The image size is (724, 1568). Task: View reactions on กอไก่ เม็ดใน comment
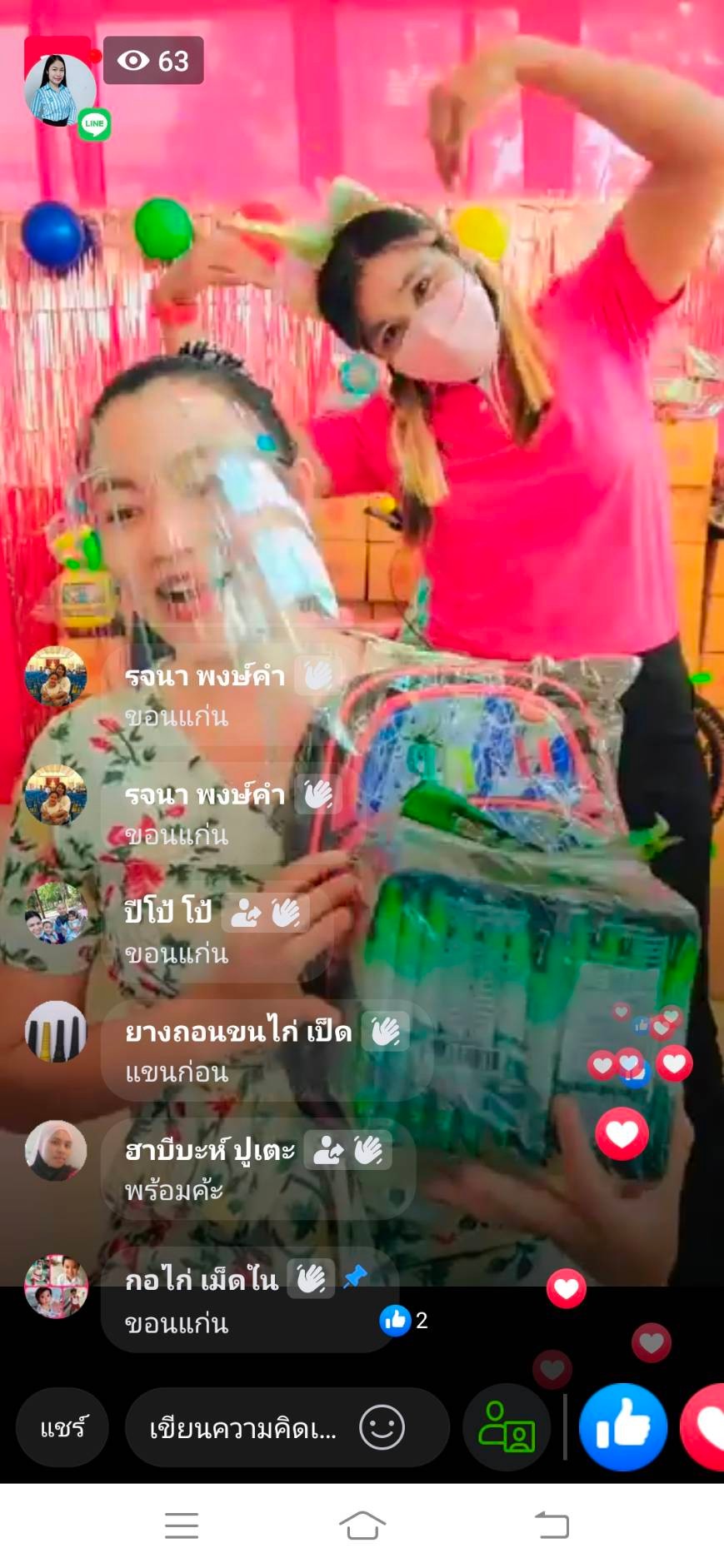click(x=405, y=1320)
